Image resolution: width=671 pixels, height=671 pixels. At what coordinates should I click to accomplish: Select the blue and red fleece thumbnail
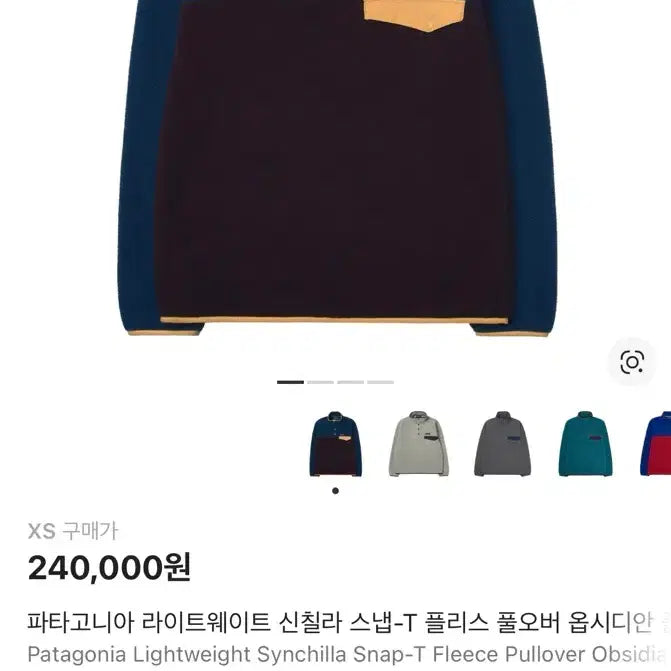tap(656, 444)
